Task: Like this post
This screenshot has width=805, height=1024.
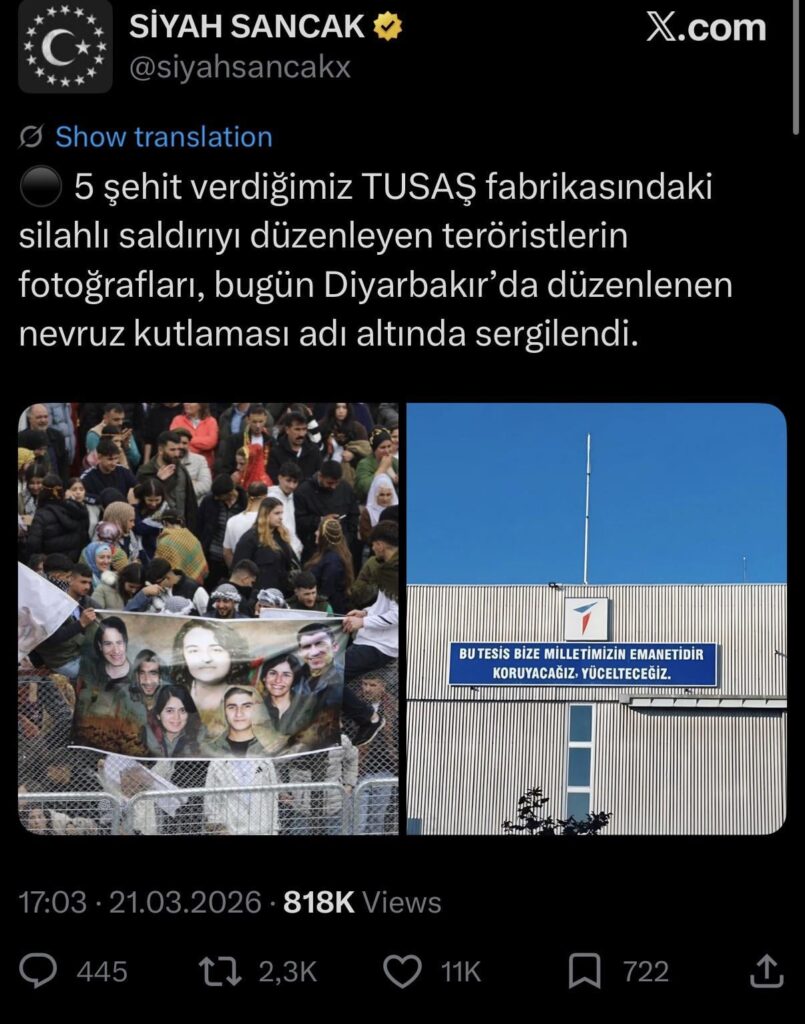Action: (405, 970)
